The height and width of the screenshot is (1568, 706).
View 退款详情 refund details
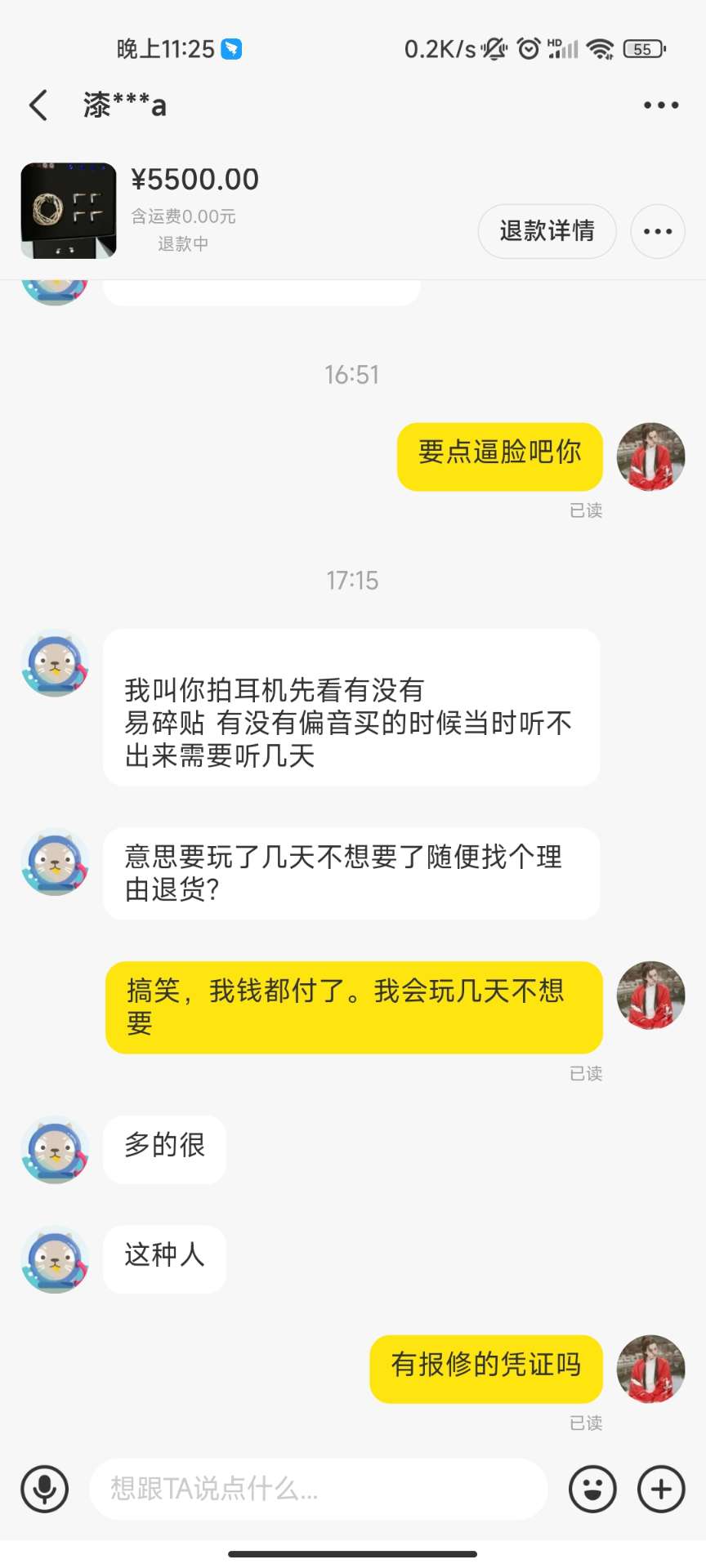pyautogui.click(x=547, y=231)
